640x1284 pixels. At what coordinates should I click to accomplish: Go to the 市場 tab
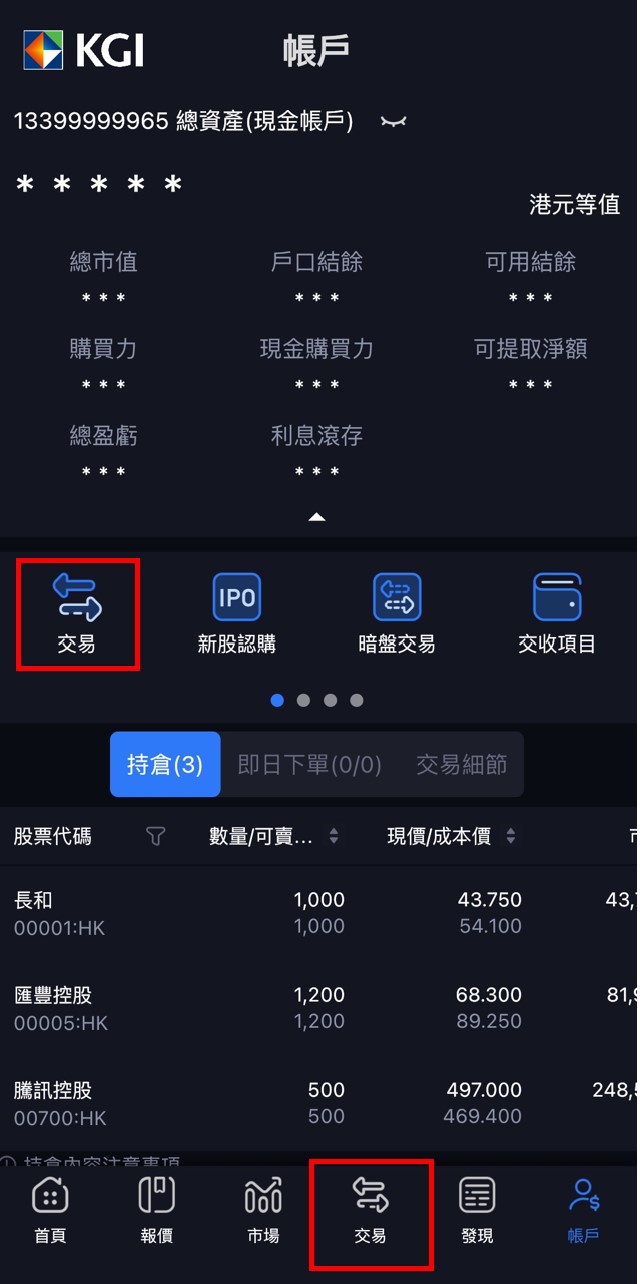263,1210
